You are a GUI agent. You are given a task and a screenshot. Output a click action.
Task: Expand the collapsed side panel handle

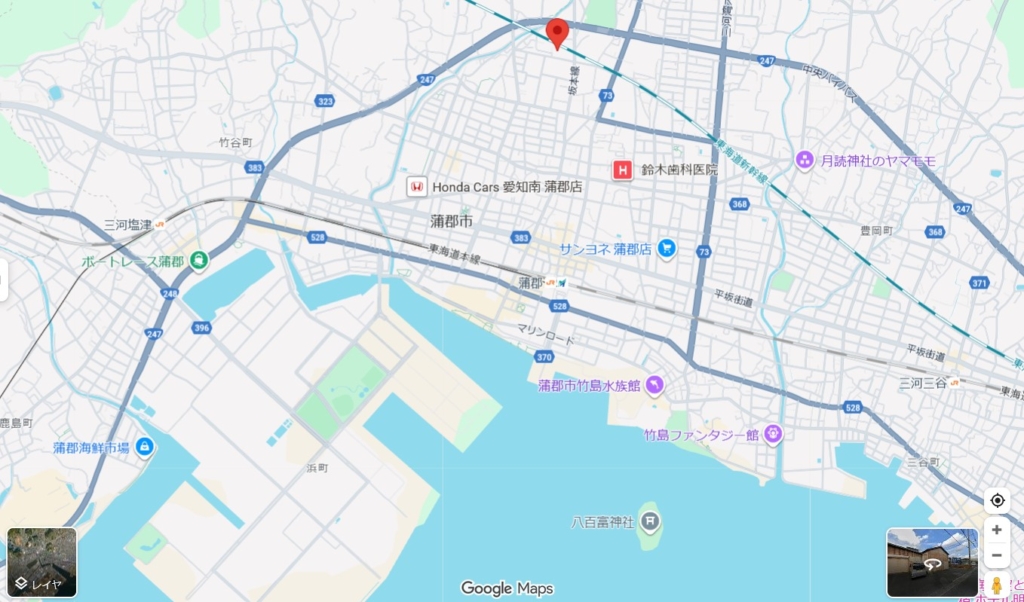3,280
